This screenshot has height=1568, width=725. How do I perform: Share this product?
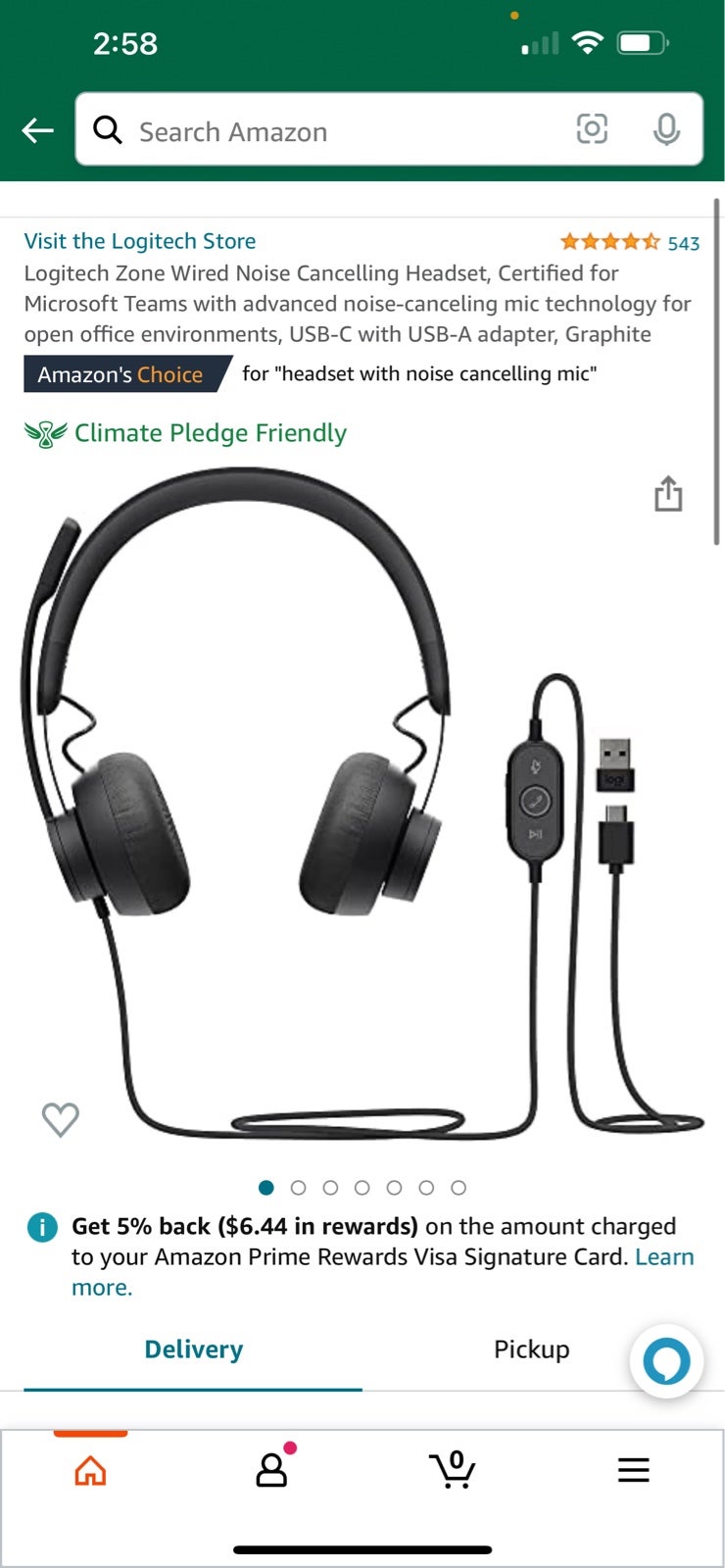pos(668,493)
